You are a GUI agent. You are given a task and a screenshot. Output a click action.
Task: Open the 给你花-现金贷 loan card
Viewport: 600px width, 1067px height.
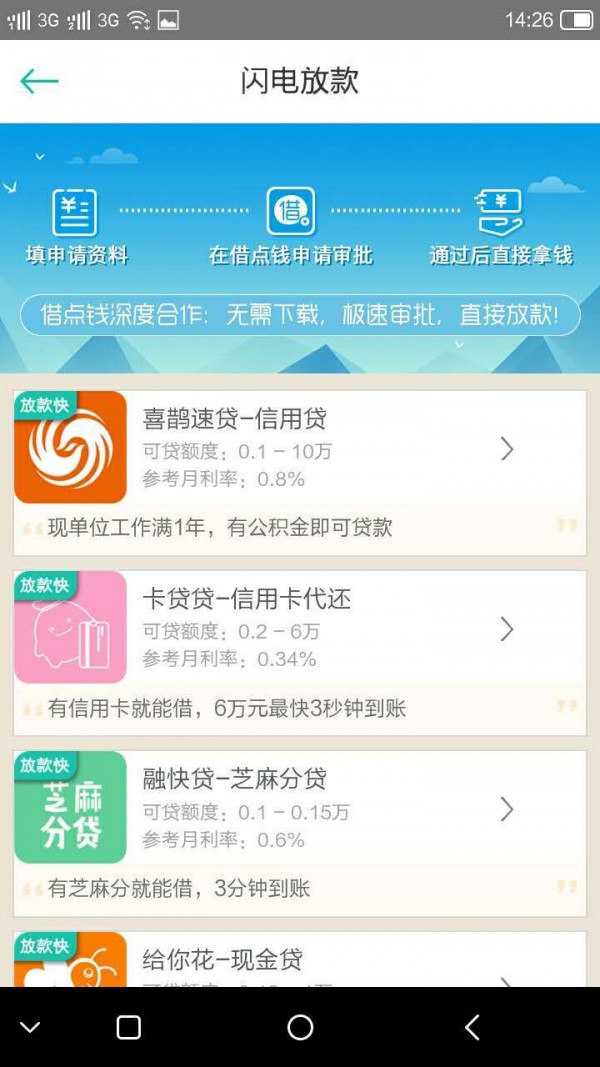point(300,959)
